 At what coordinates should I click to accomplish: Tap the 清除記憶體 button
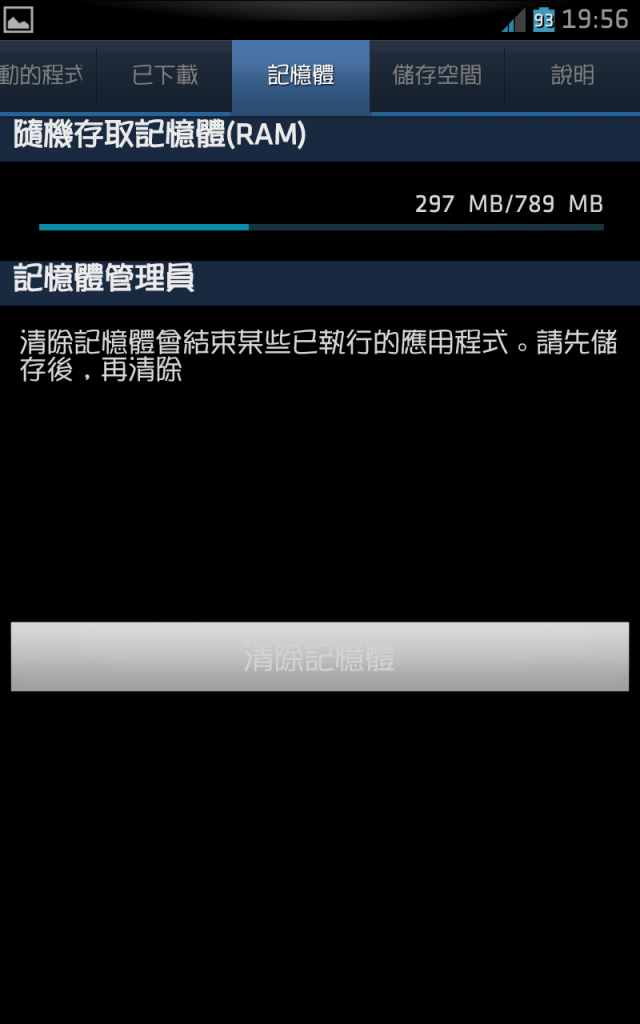[x=320, y=657]
